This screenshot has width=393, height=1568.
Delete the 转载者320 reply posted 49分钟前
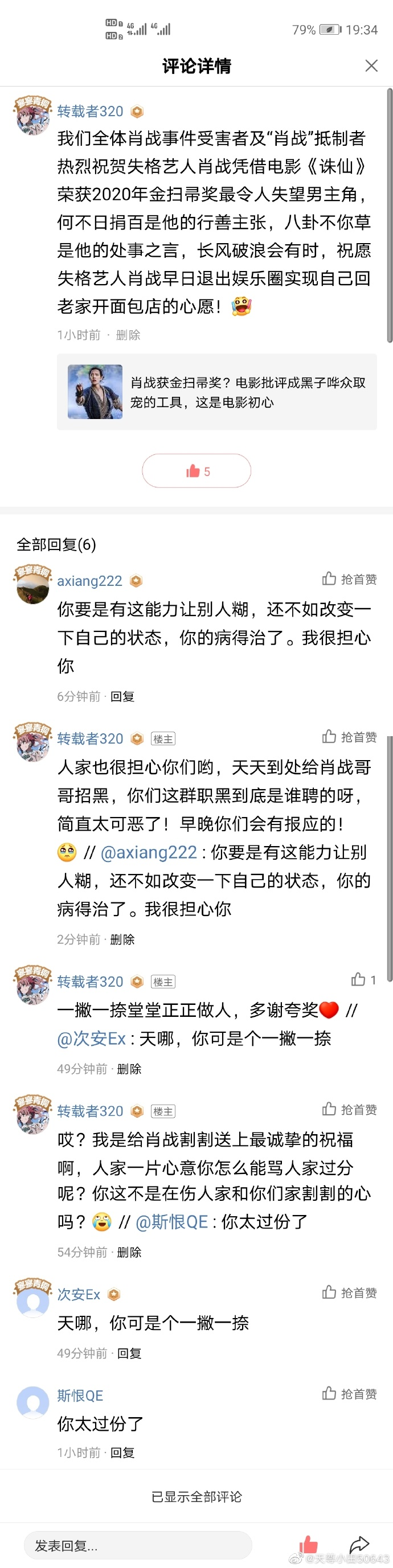(129, 1069)
